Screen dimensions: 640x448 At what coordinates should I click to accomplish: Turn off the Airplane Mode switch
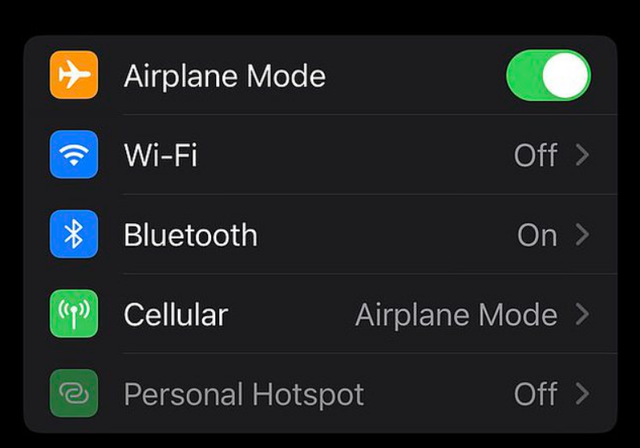point(548,76)
